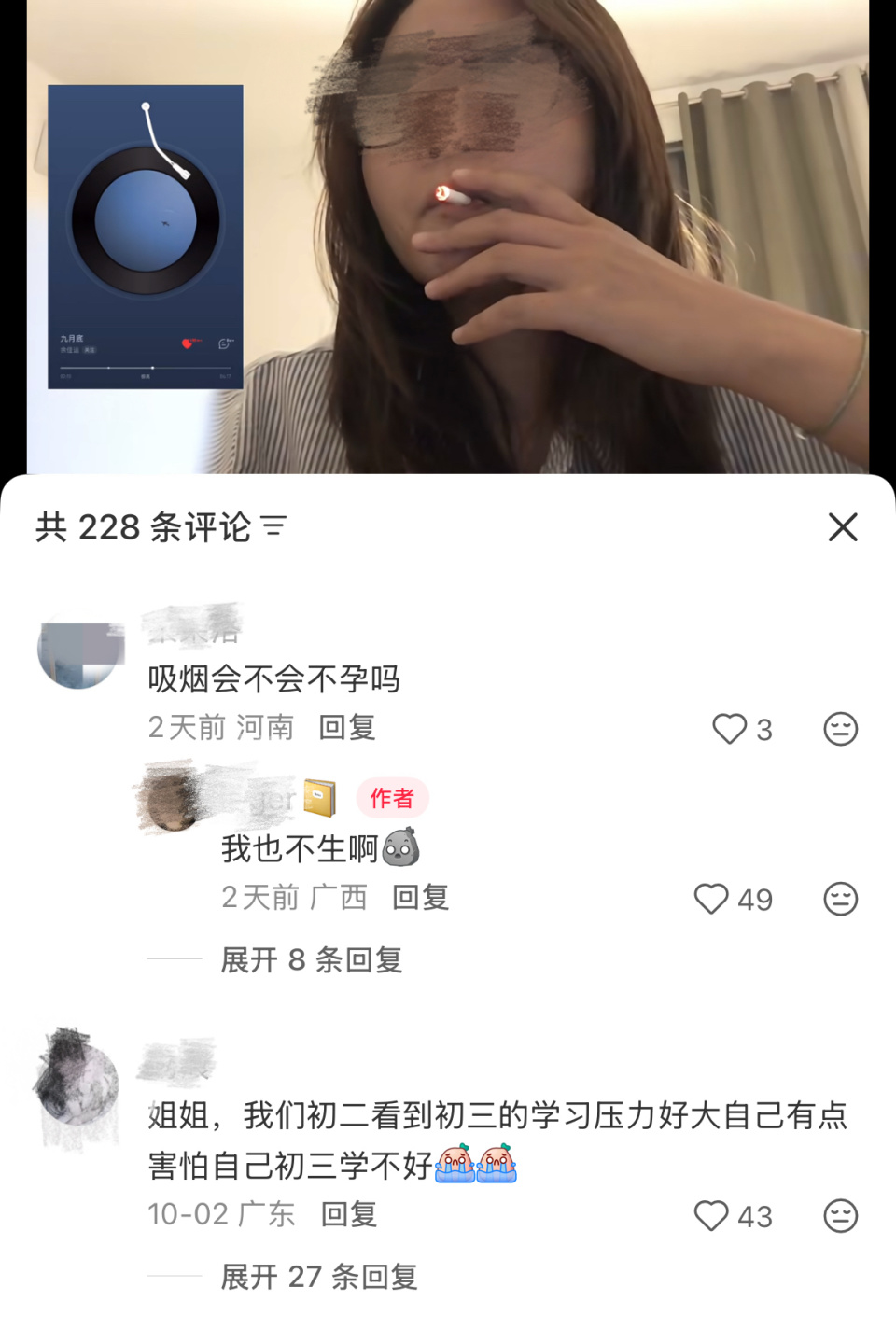Tap the heart icon showing 3 likes
The image size is (896, 1329).
point(729,729)
